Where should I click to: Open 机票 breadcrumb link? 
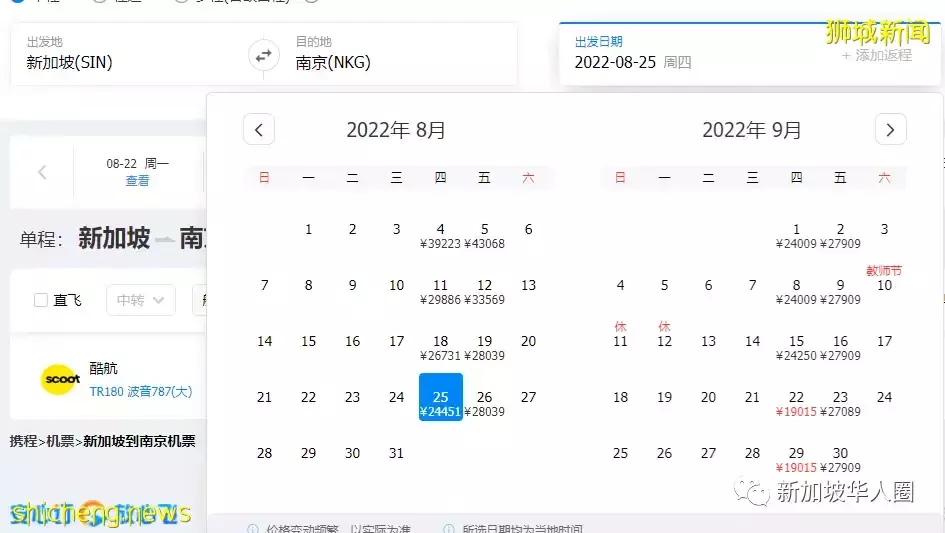(x=60, y=441)
